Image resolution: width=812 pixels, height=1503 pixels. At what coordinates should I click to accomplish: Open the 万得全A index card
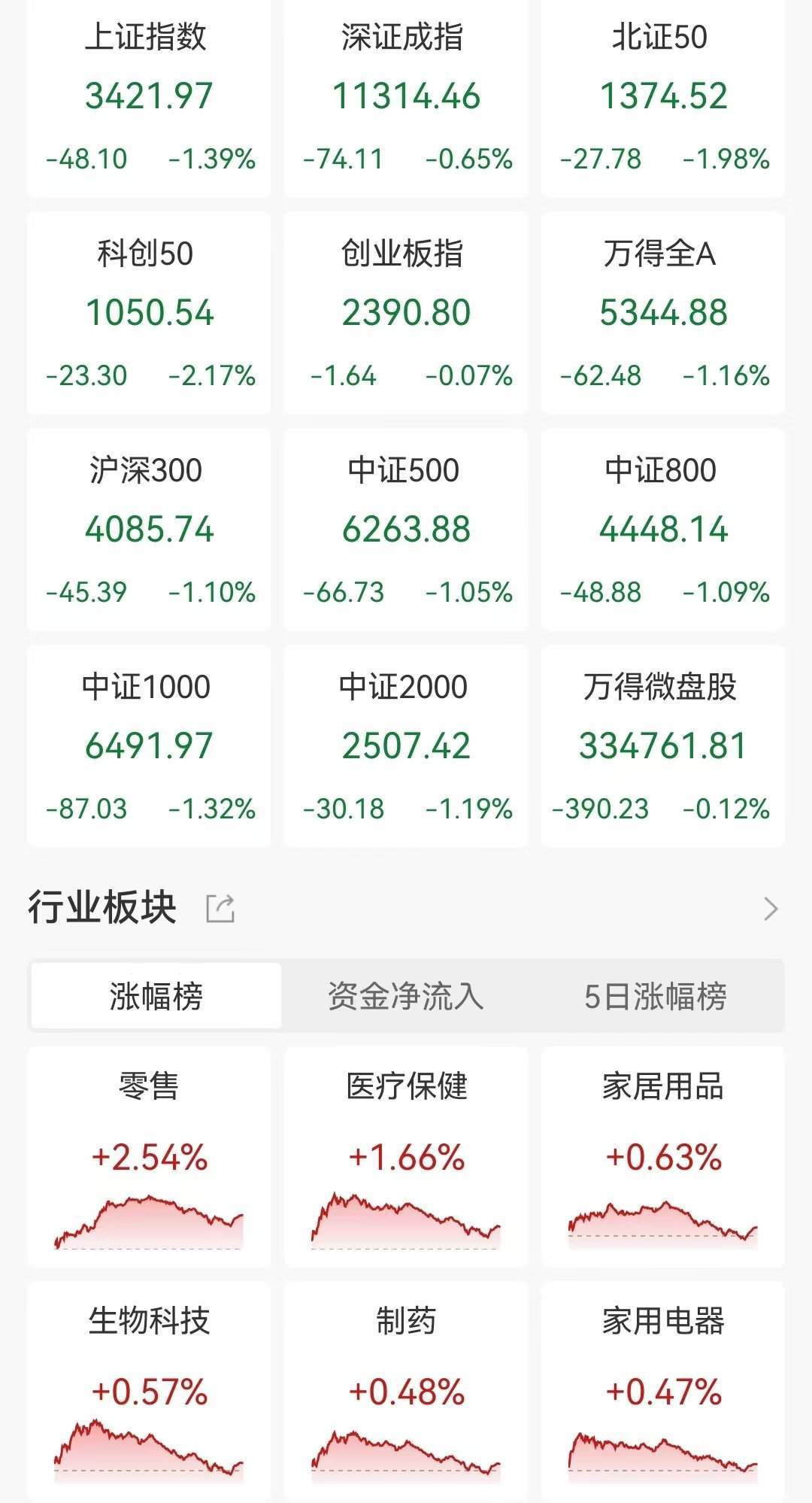coord(662,313)
